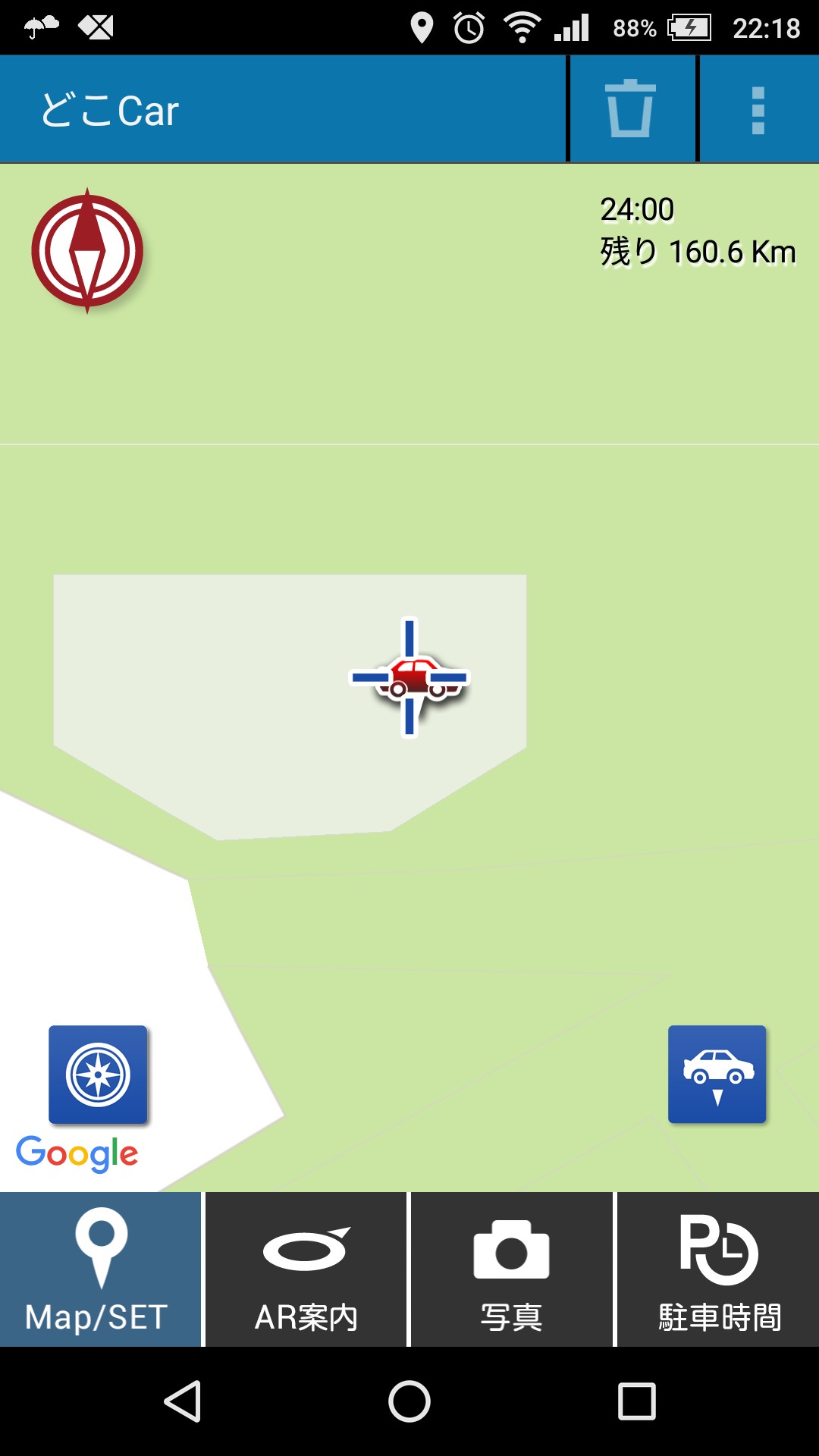Open the 駐車時間 parking time tab
Screen dimensions: 819x1456
718,1269
